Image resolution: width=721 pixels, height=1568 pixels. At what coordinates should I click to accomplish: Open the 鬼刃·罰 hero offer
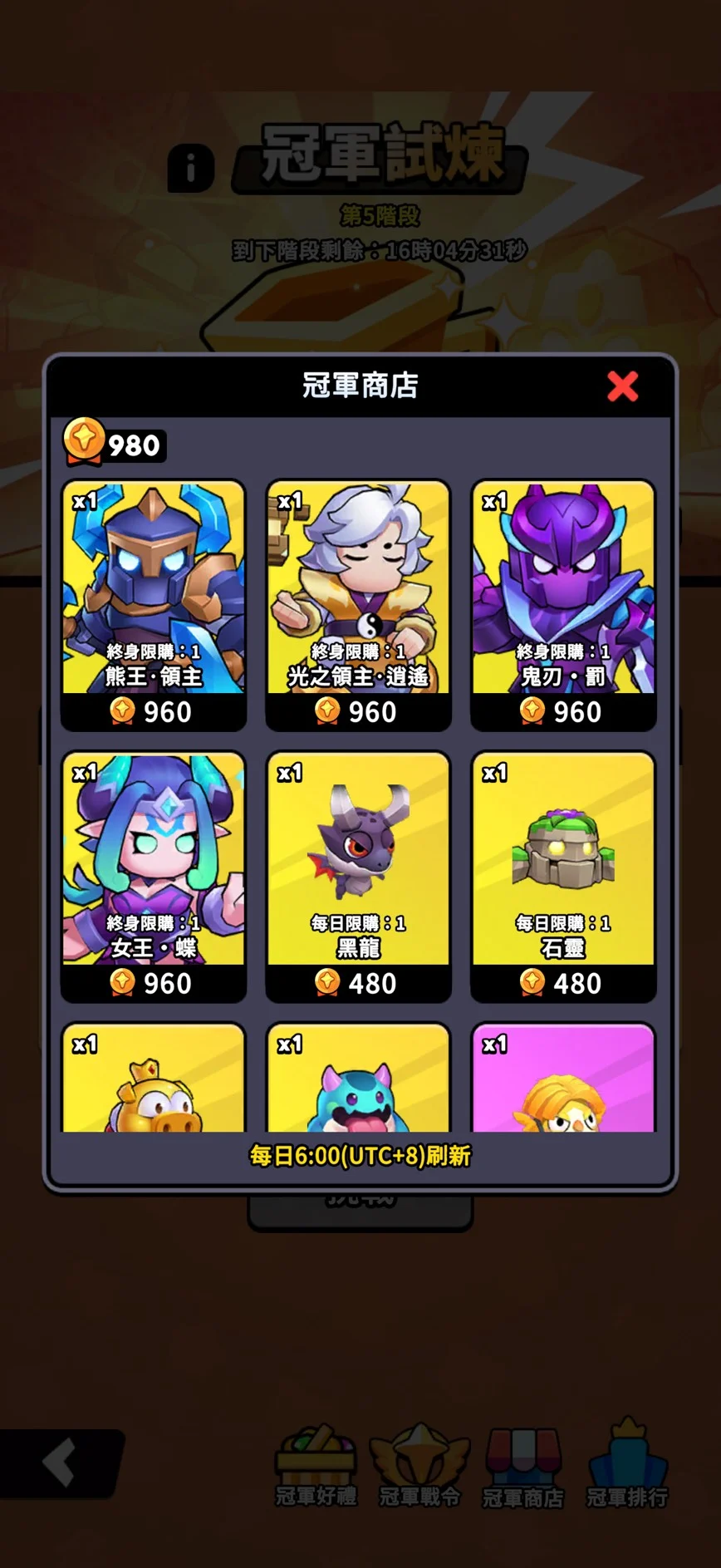(563, 605)
